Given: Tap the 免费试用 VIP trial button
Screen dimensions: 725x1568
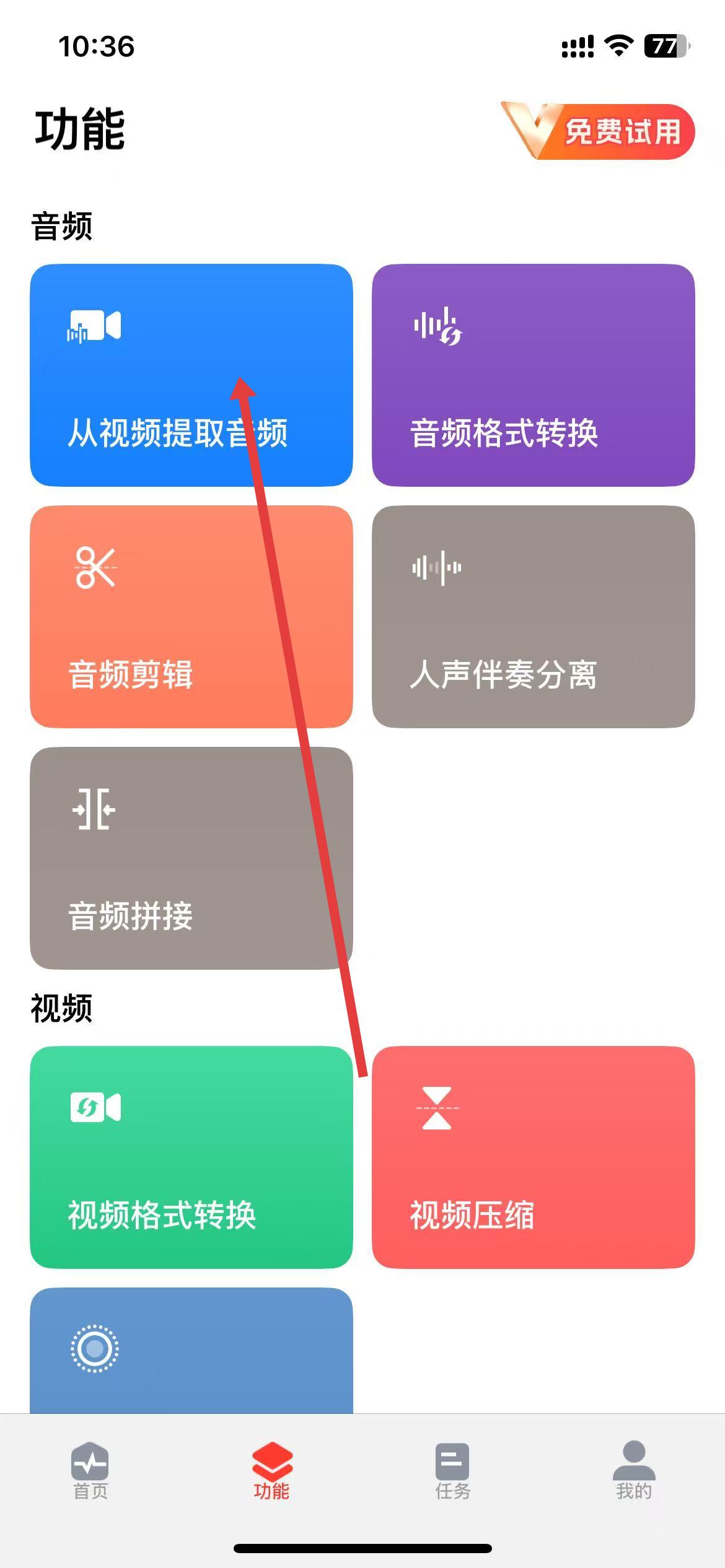Looking at the screenshot, I should click(x=599, y=131).
